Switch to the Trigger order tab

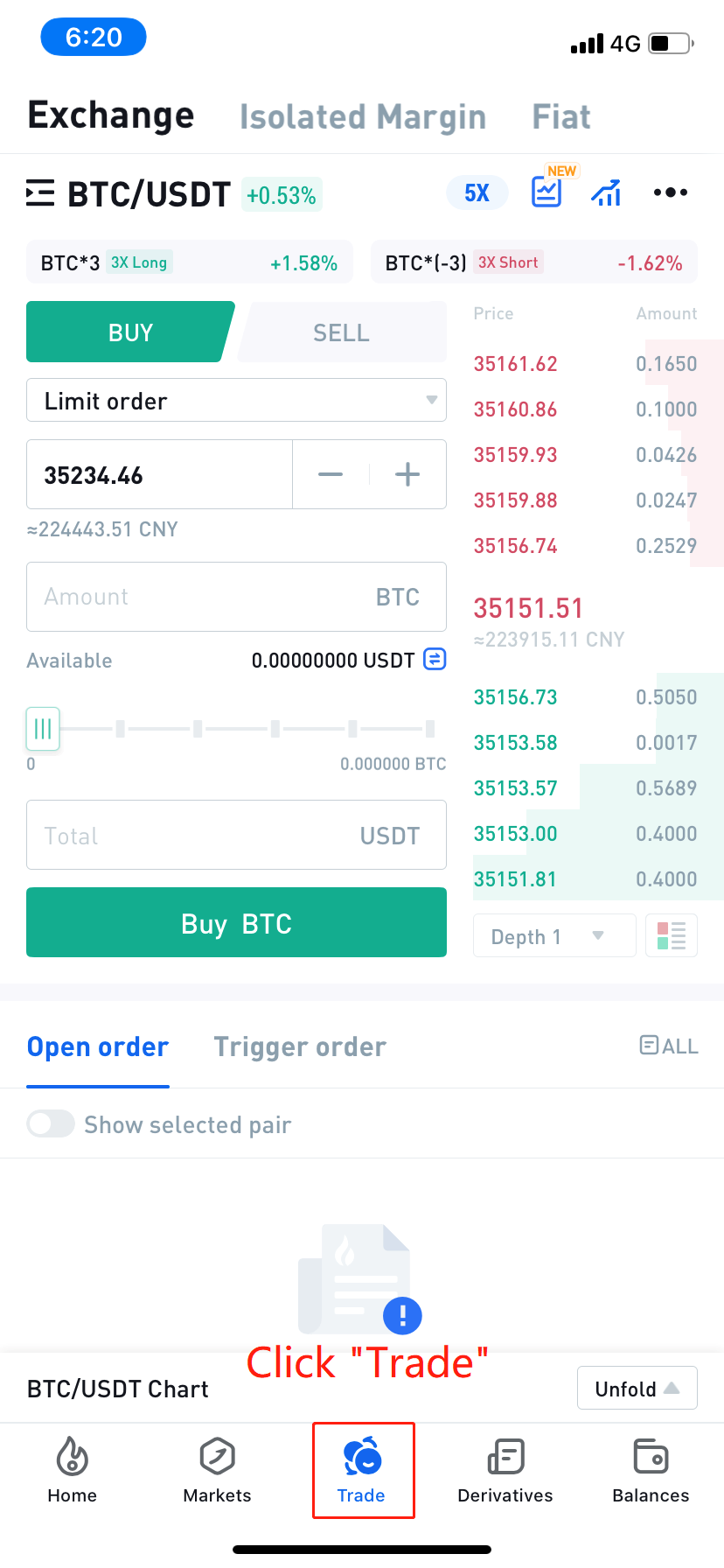pyautogui.click(x=300, y=1046)
